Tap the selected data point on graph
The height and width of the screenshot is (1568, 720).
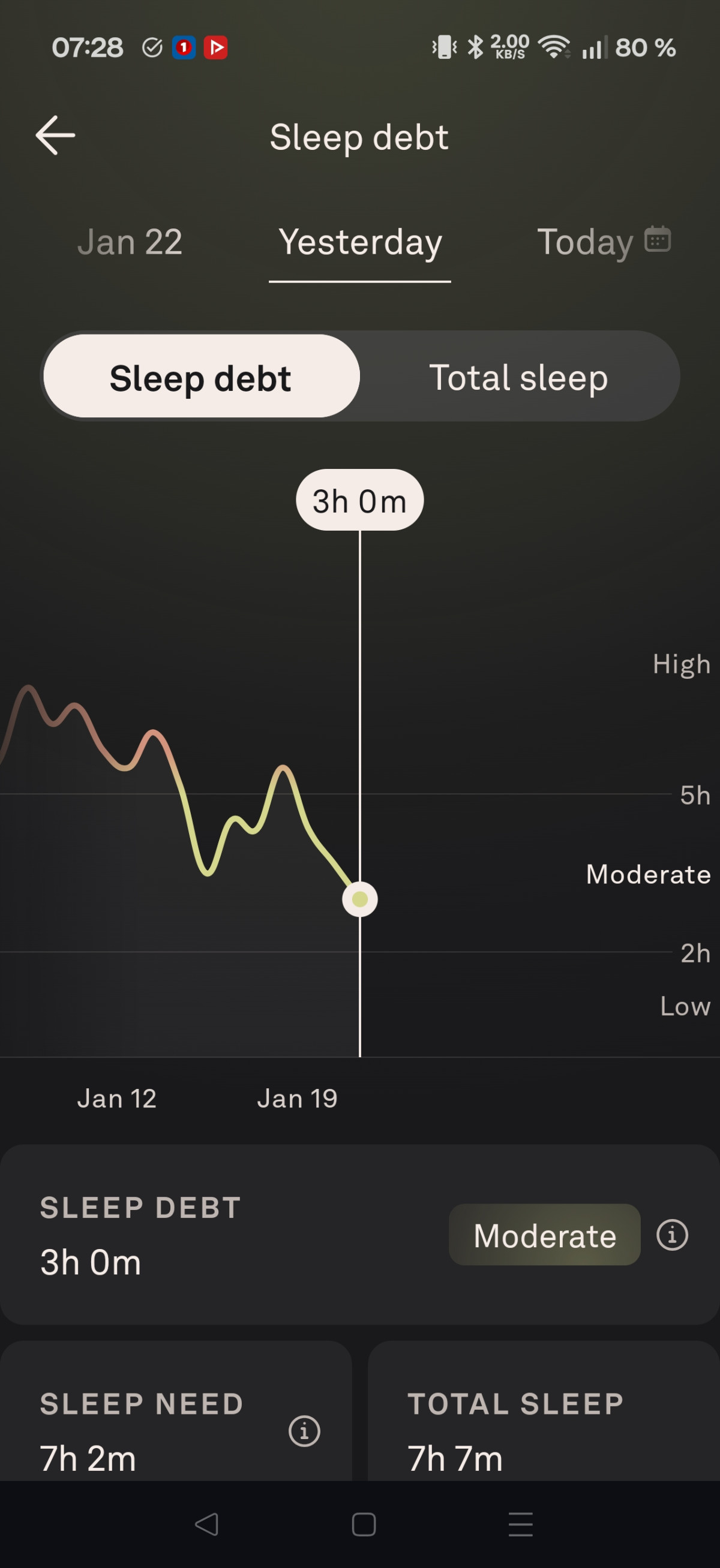click(360, 899)
